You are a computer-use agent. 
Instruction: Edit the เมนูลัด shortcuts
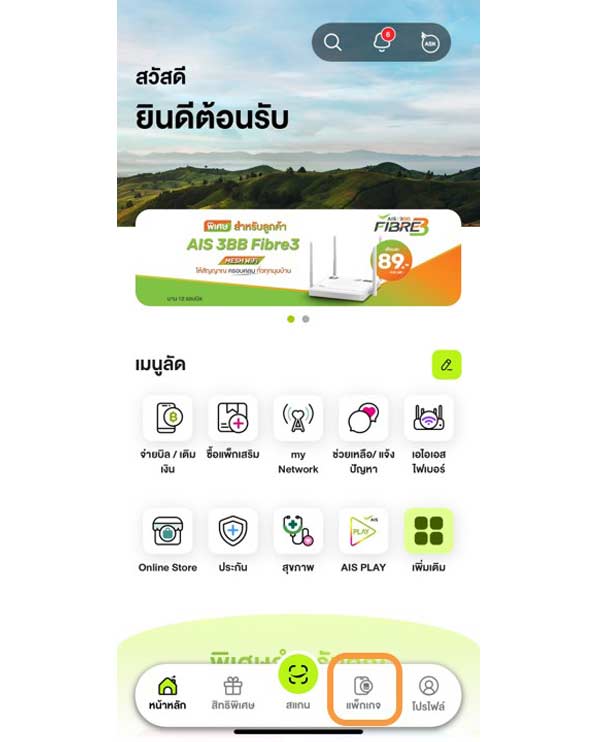tap(446, 365)
